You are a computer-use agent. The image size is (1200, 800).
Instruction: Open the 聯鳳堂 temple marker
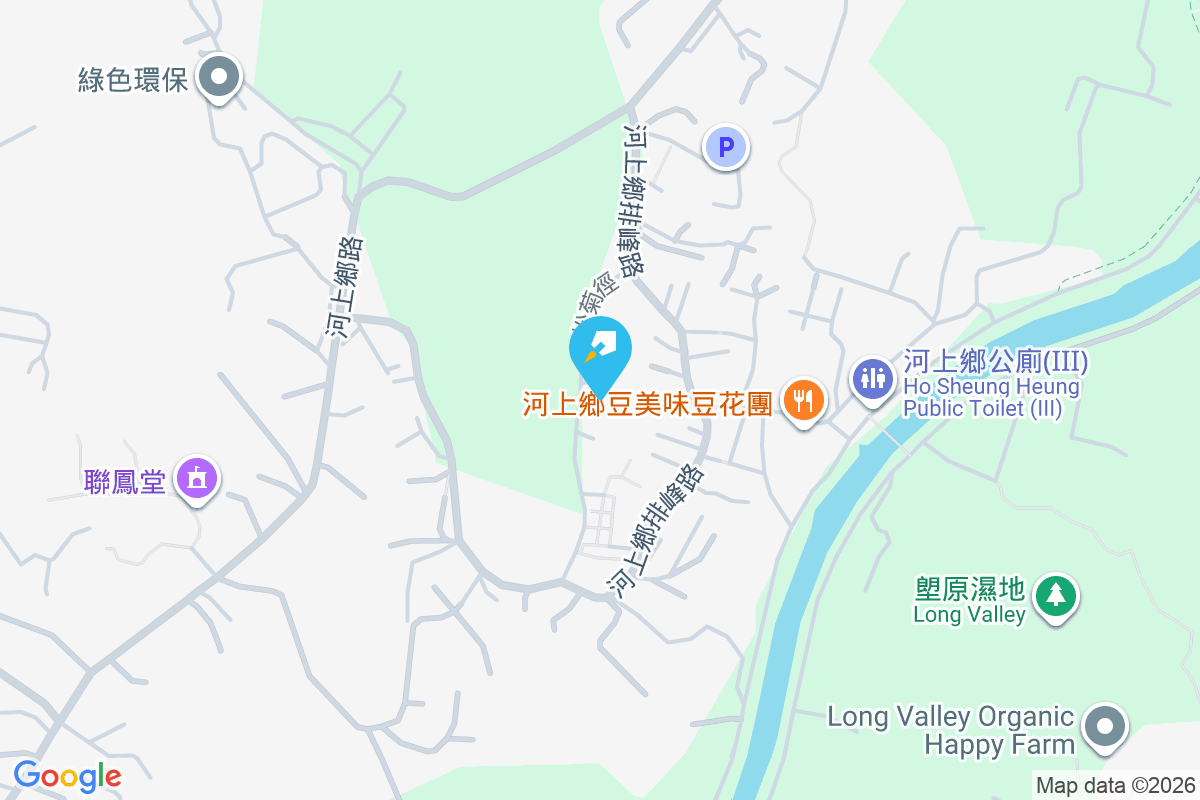[x=197, y=479]
